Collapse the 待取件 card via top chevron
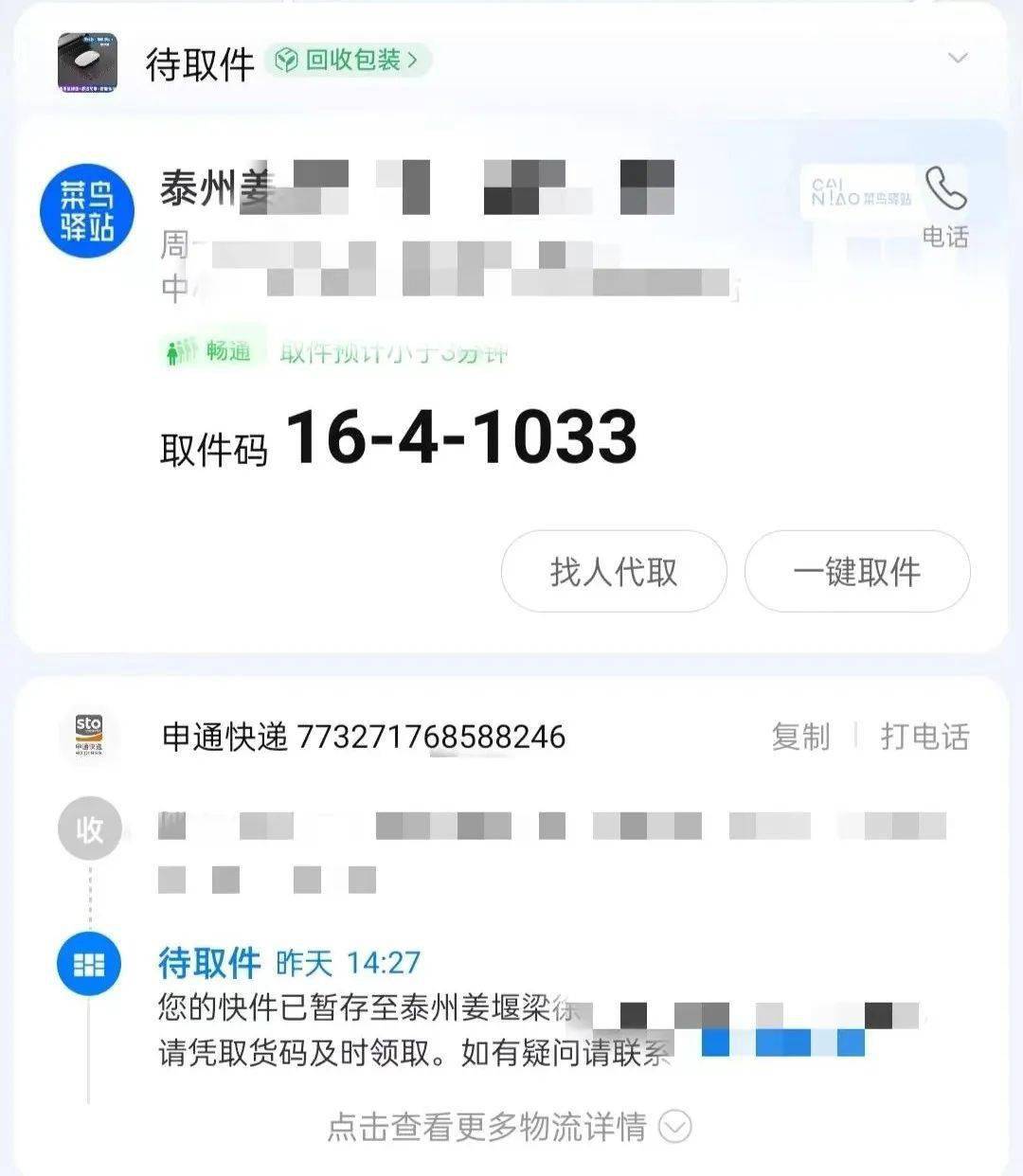The height and width of the screenshot is (1176, 1023). point(960,59)
